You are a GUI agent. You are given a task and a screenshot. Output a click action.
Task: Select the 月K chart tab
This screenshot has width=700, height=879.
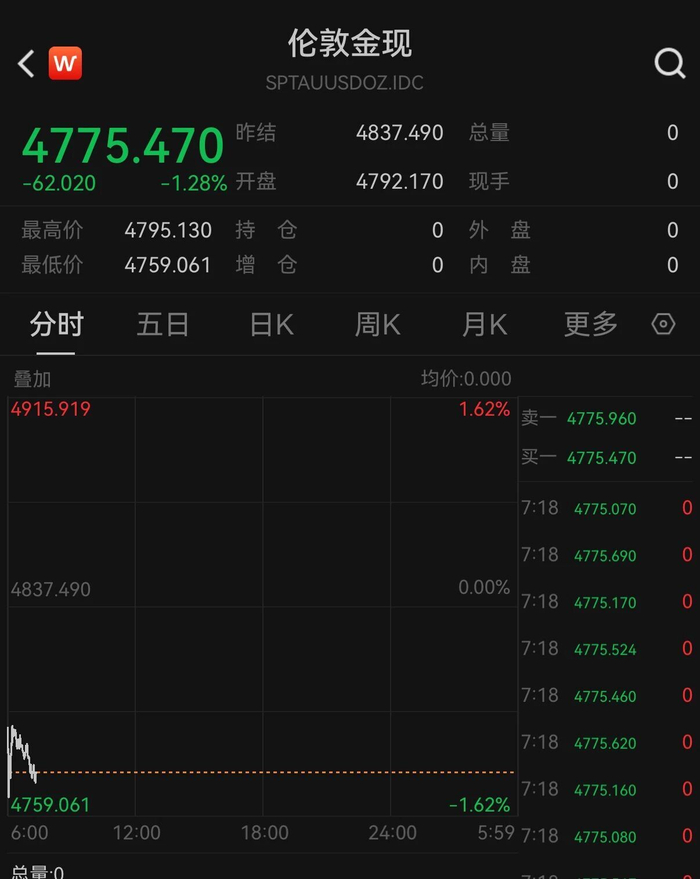485,325
